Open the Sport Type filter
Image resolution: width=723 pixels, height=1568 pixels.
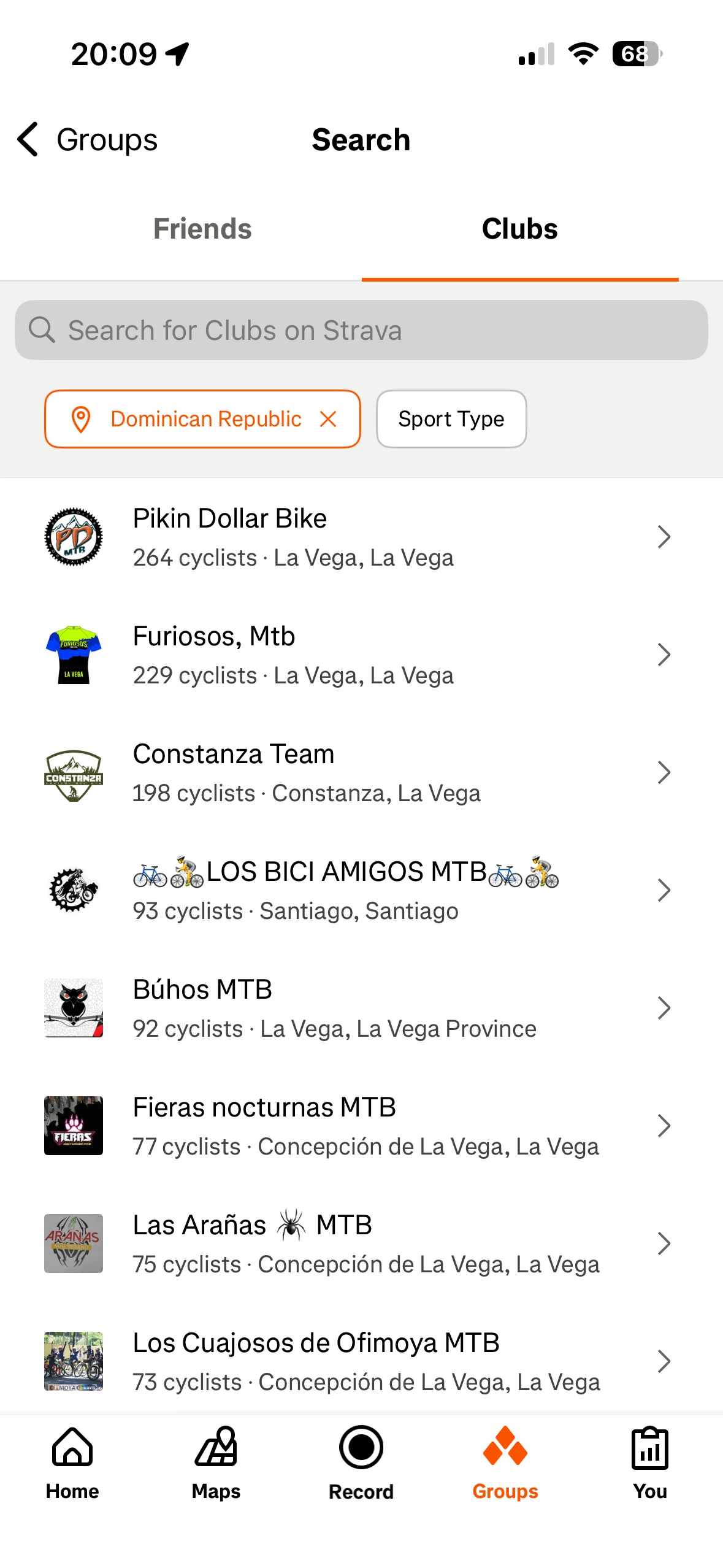(451, 419)
